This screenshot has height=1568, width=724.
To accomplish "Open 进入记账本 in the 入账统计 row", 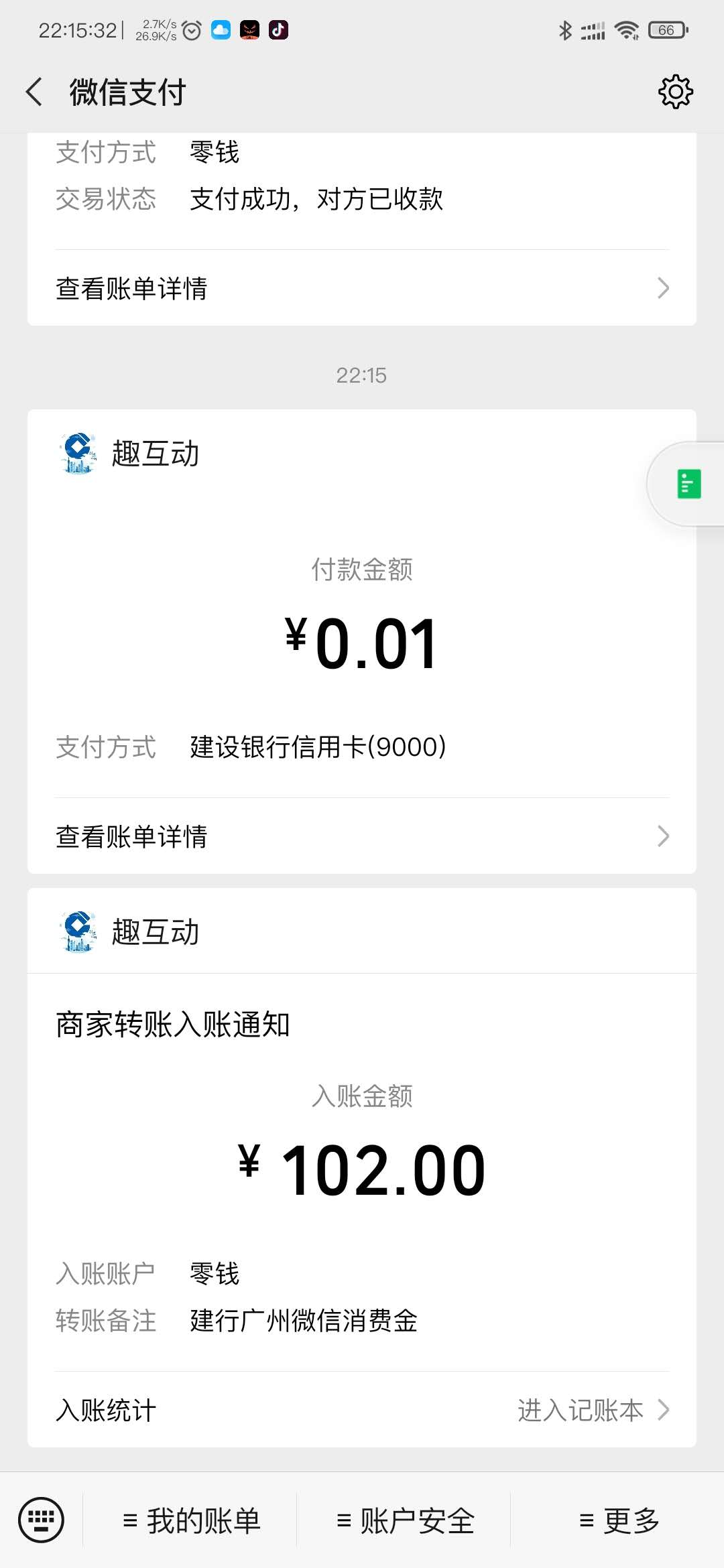I will coord(593,1410).
